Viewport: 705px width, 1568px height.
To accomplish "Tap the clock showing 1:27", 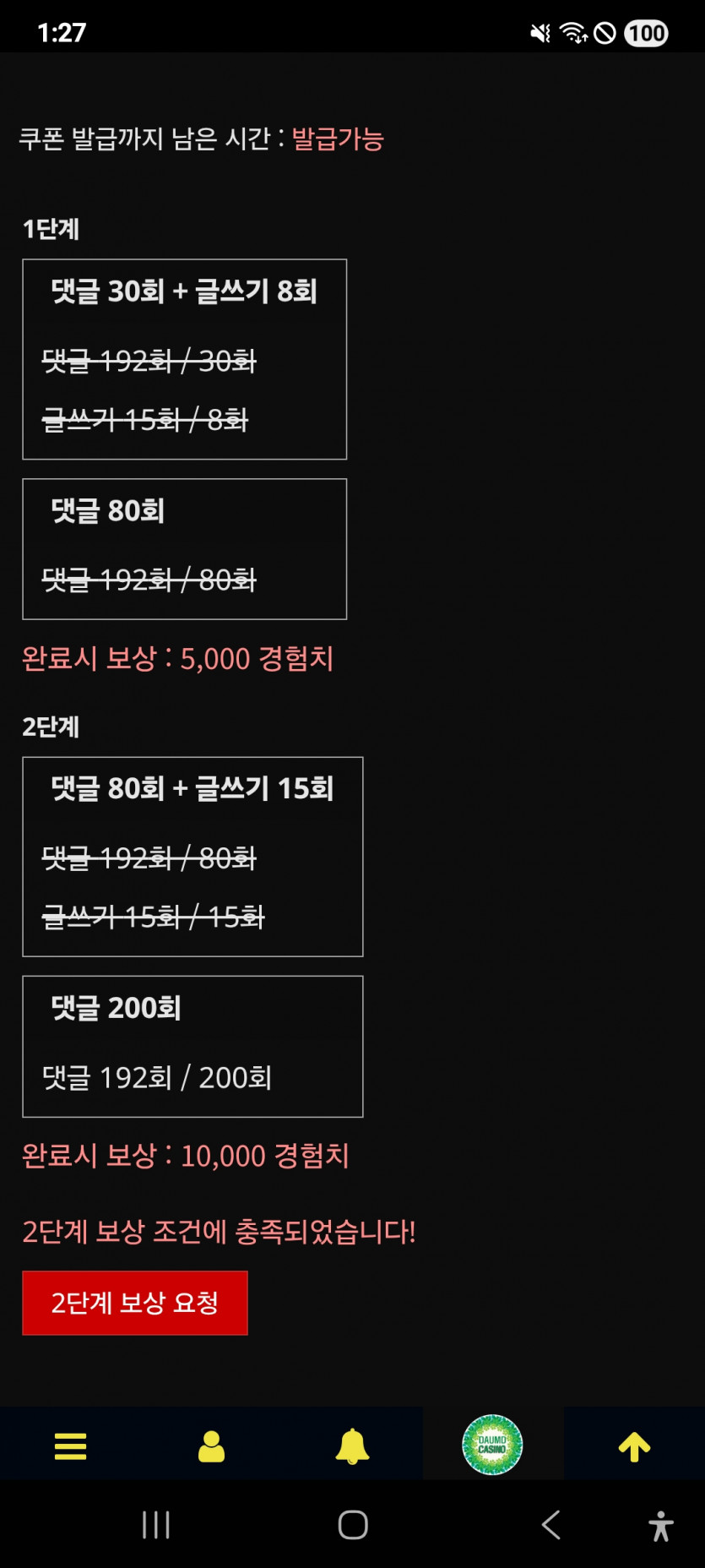I will pos(59,34).
